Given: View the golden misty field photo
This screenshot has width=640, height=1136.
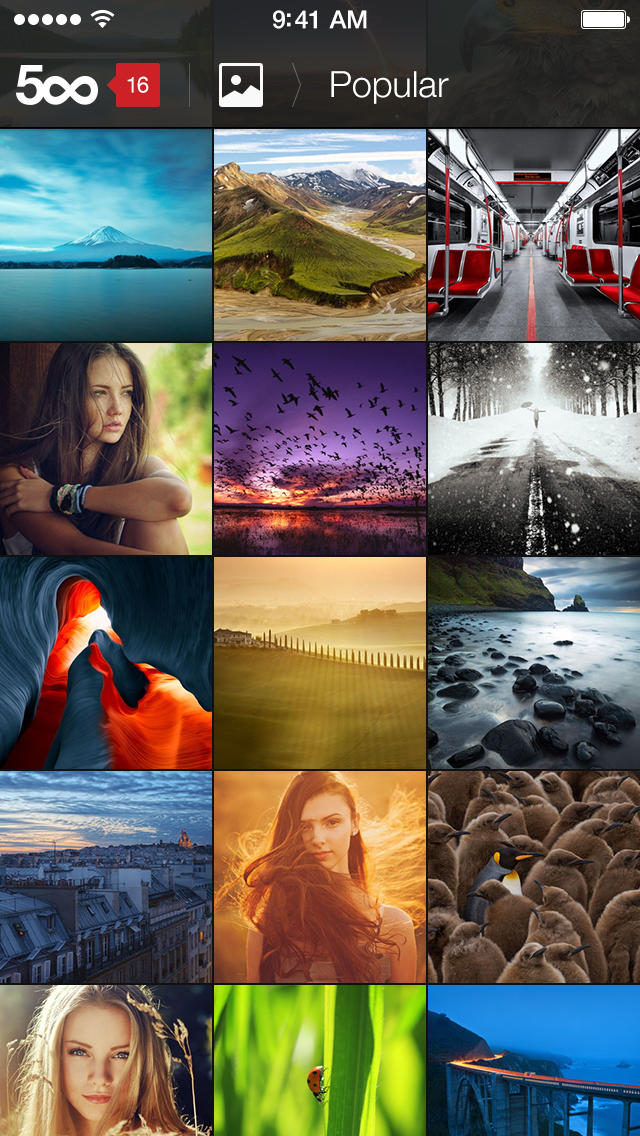Looking at the screenshot, I should [320, 663].
